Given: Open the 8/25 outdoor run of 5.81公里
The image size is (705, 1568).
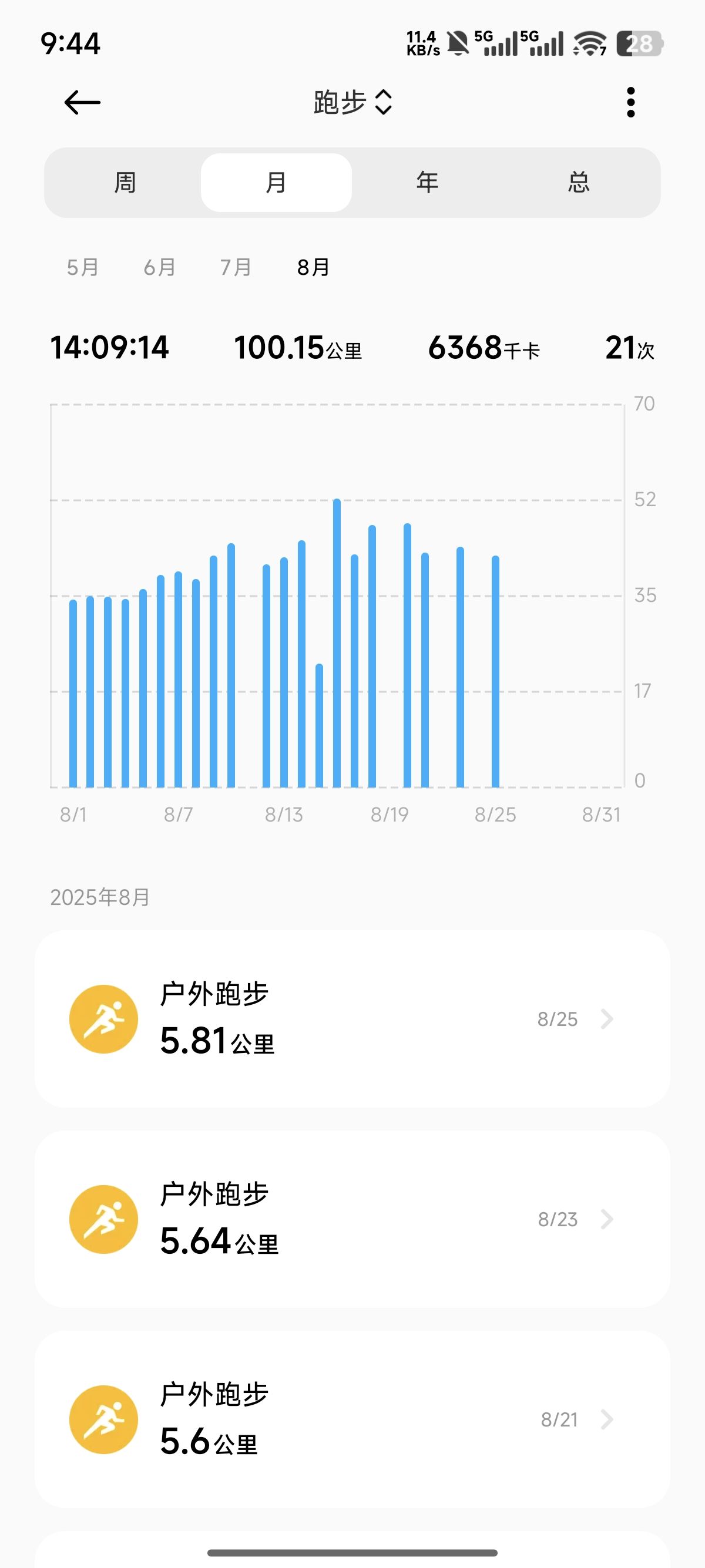Looking at the screenshot, I should [x=352, y=1019].
